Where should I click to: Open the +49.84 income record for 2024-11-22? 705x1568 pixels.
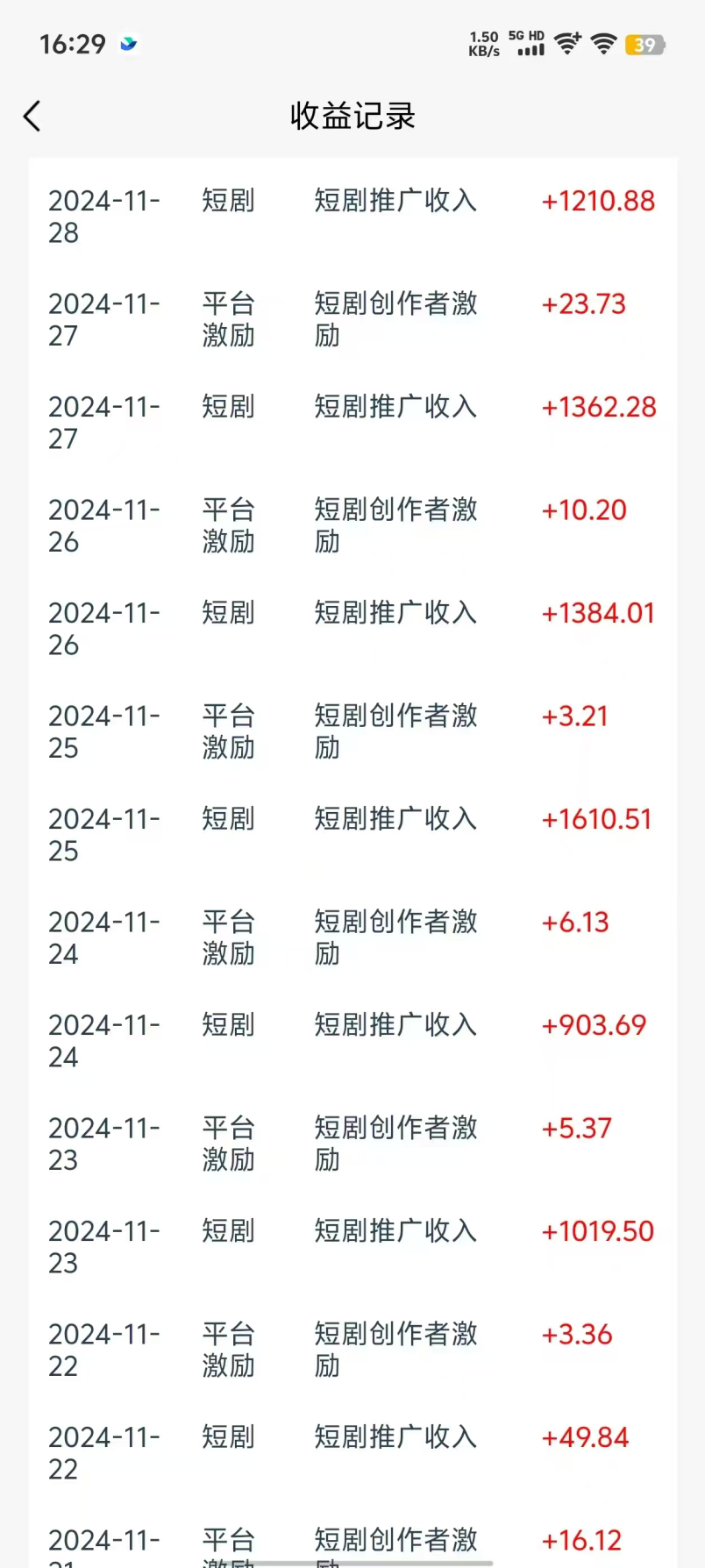(584, 1437)
